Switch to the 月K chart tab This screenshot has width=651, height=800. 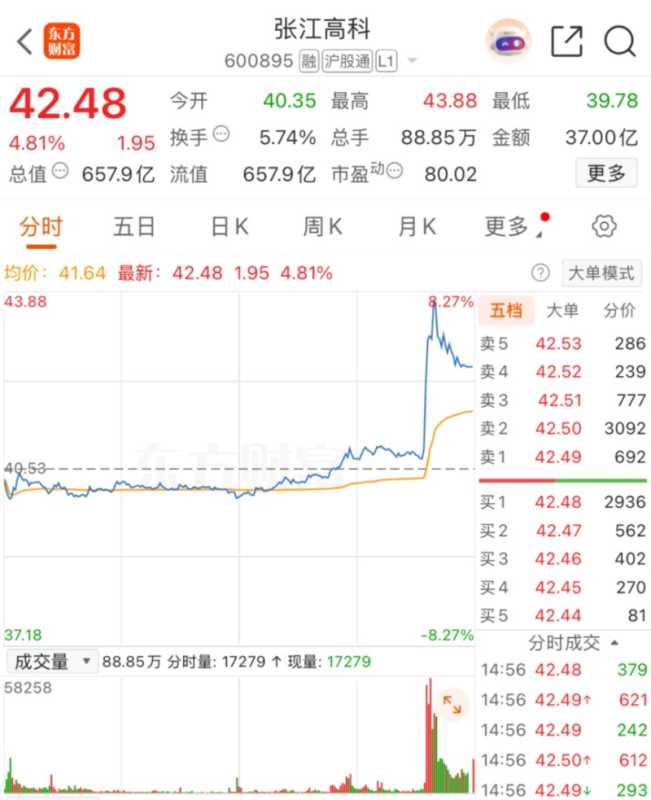click(416, 227)
